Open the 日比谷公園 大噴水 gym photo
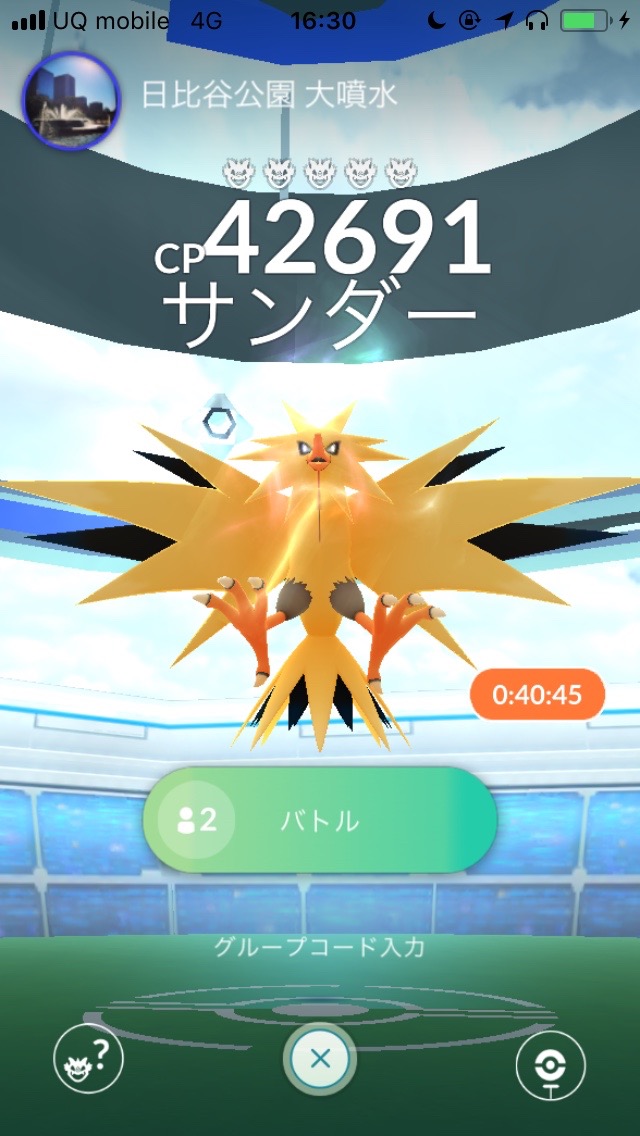The height and width of the screenshot is (1136, 640). 70,101
